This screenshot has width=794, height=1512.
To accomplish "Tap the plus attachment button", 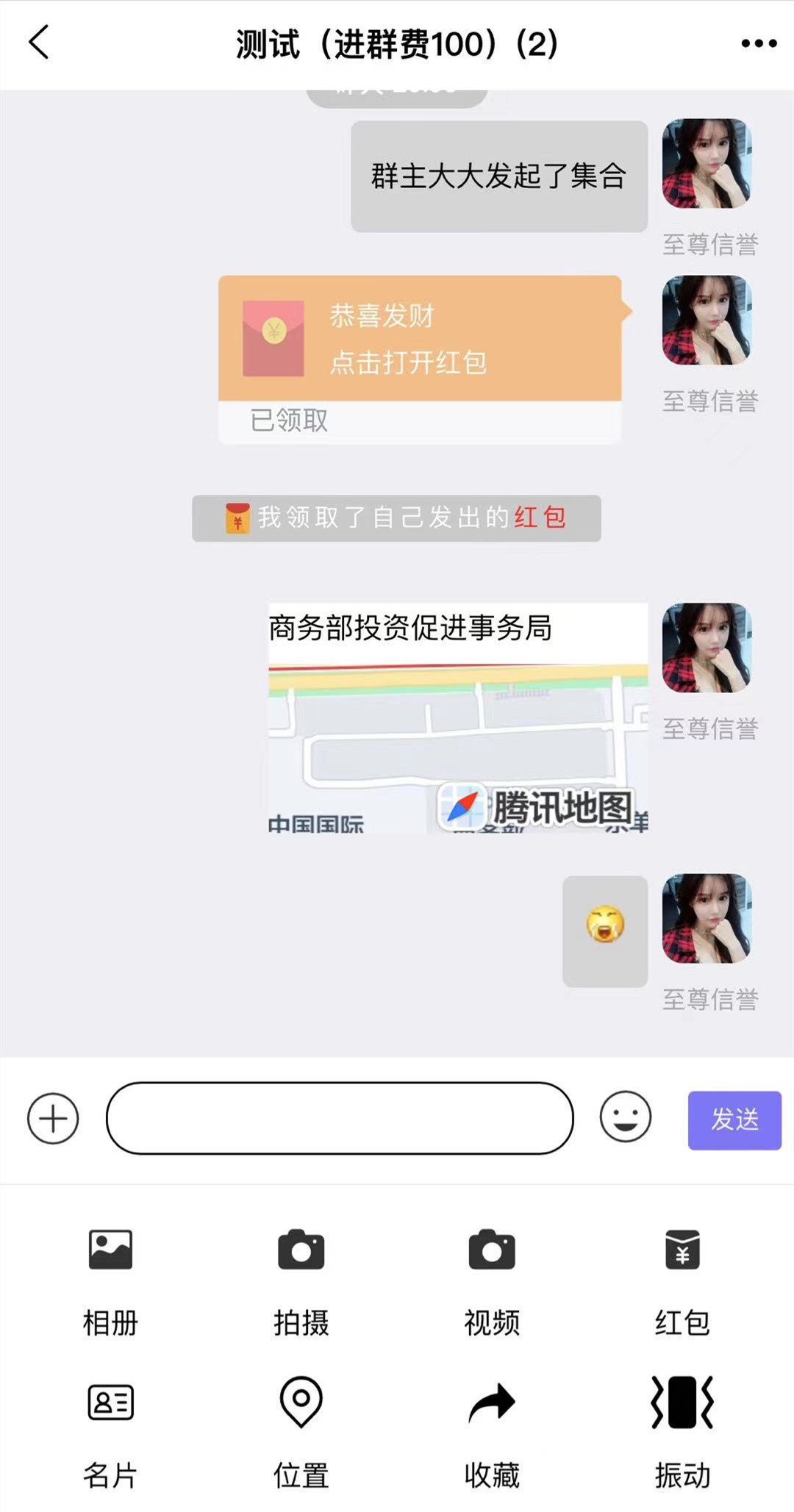I will point(53,1118).
